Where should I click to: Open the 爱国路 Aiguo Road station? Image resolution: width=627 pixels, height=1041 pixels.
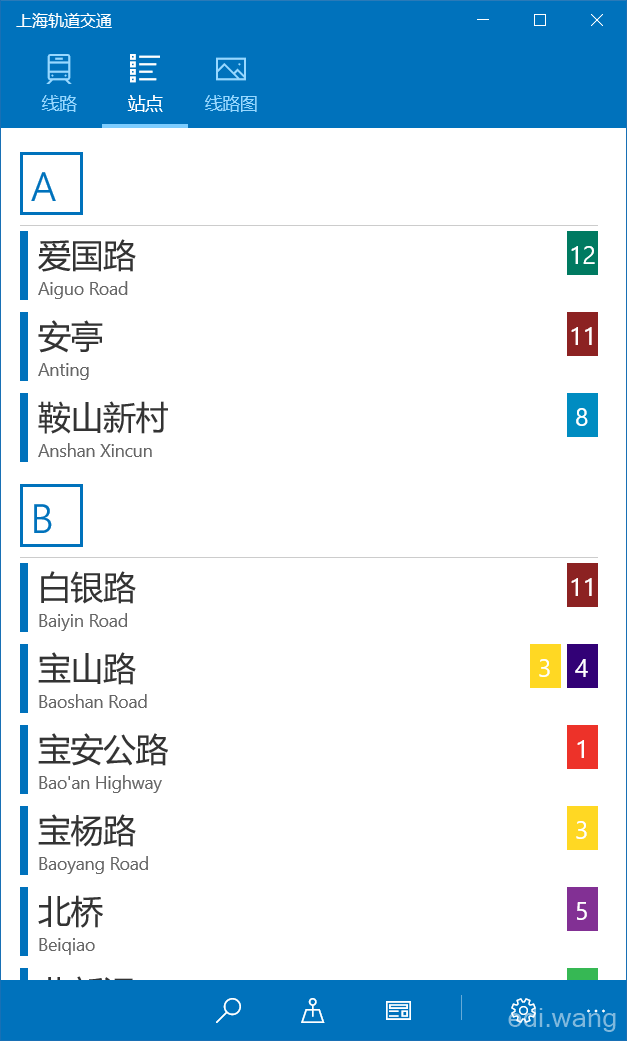click(x=309, y=266)
